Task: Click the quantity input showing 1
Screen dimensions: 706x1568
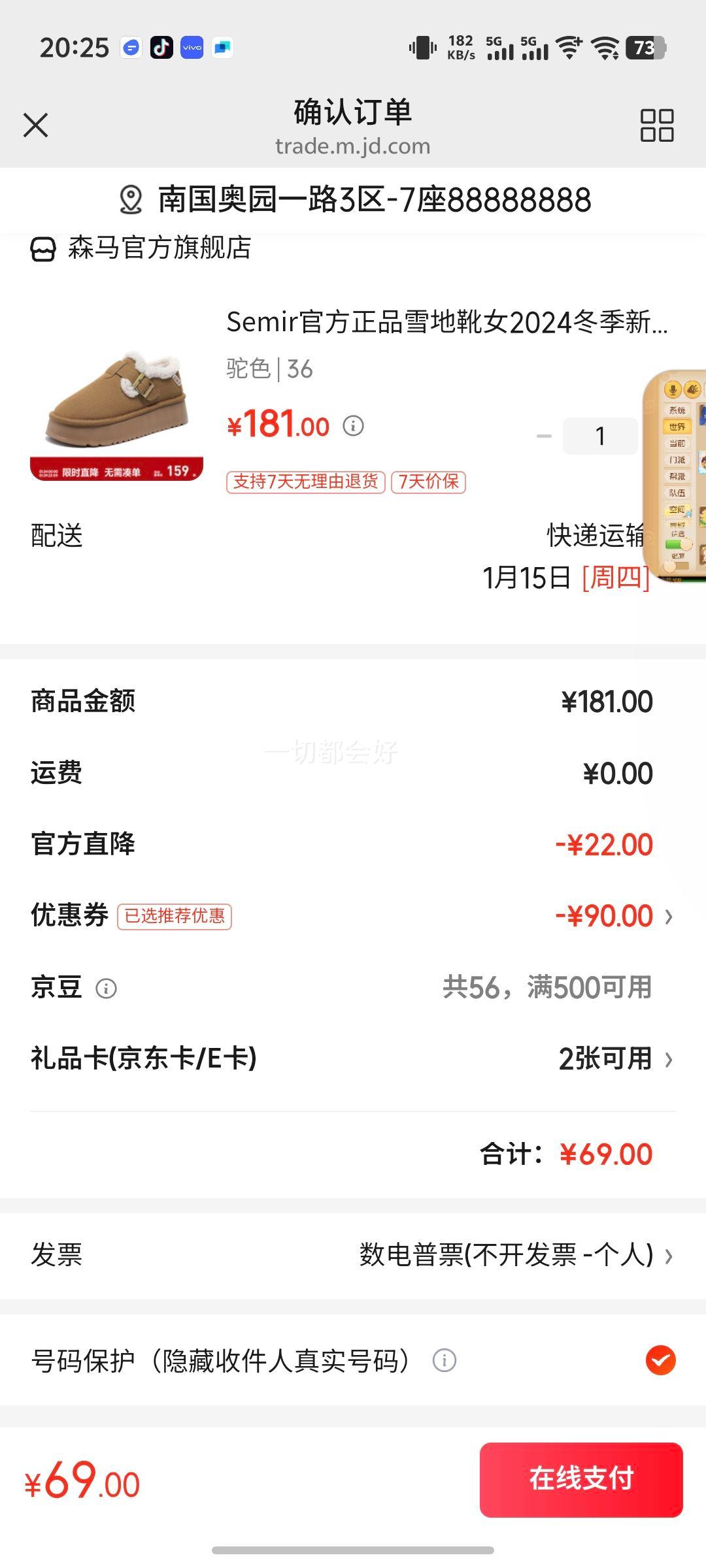Action: 599,435
